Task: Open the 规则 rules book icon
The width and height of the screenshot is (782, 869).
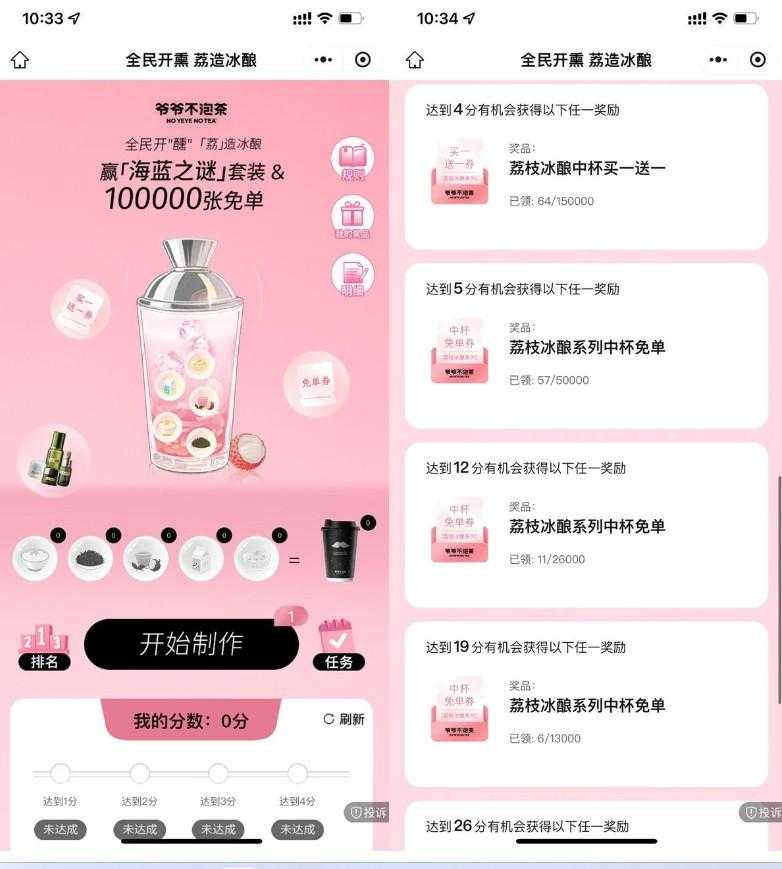Action: coord(352,160)
